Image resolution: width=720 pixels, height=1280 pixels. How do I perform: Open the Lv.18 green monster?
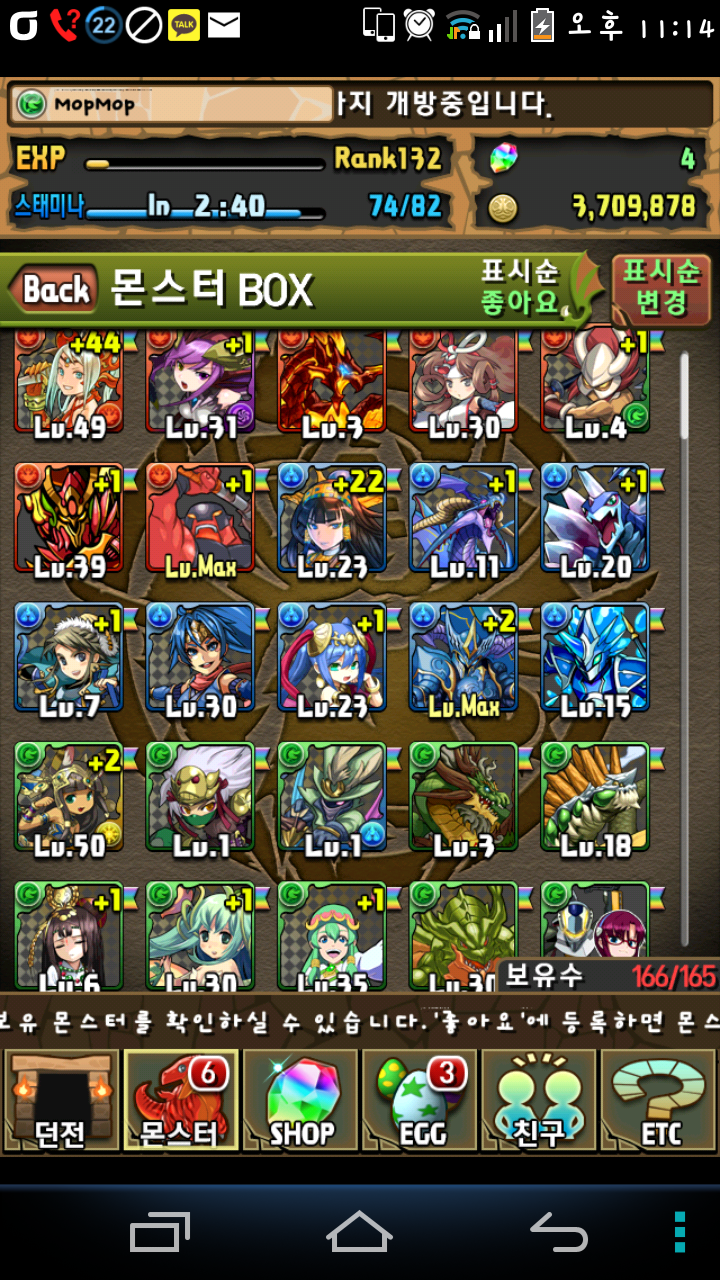pyautogui.click(x=596, y=800)
